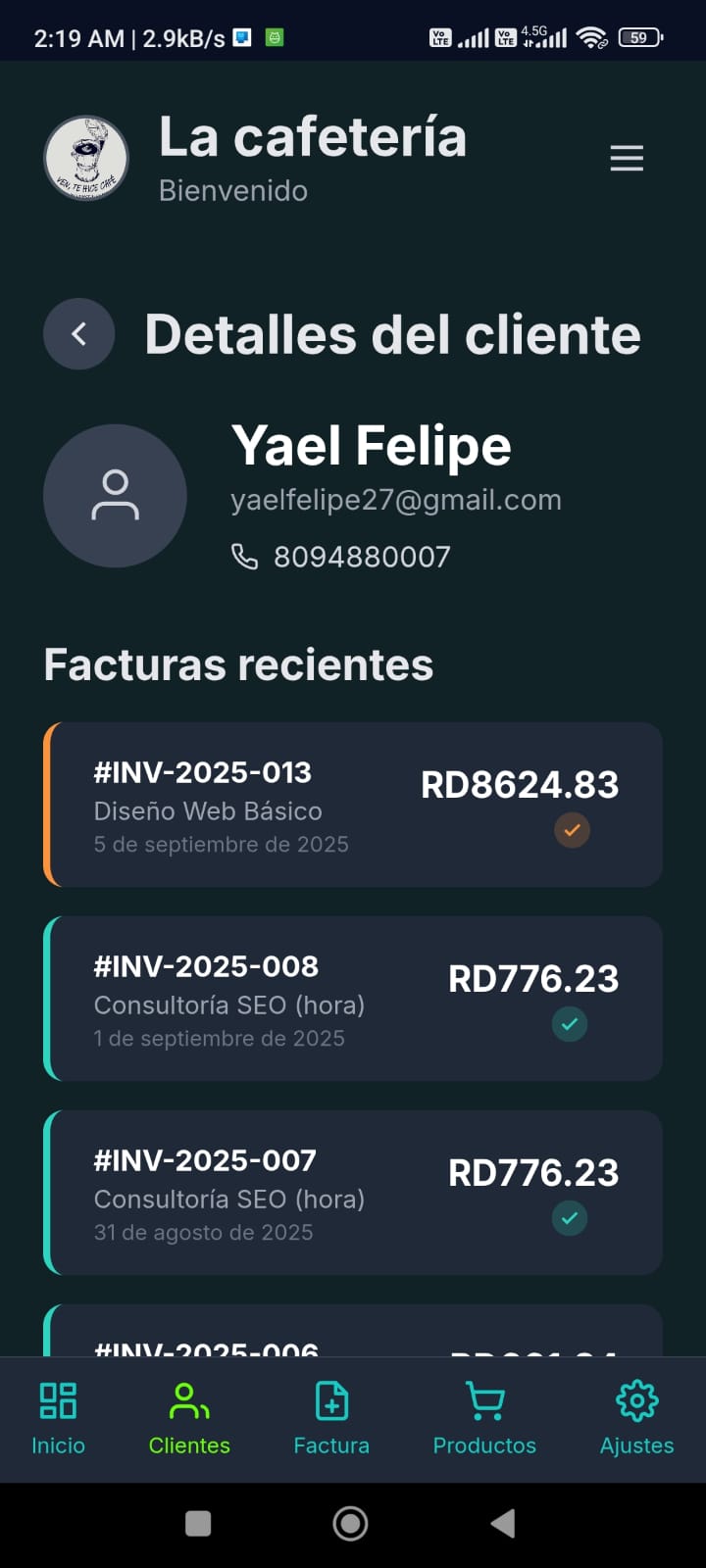This screenshot has width=706, height=1568.
Task: Open the Productos tab
Action: tap(484, 1418)
